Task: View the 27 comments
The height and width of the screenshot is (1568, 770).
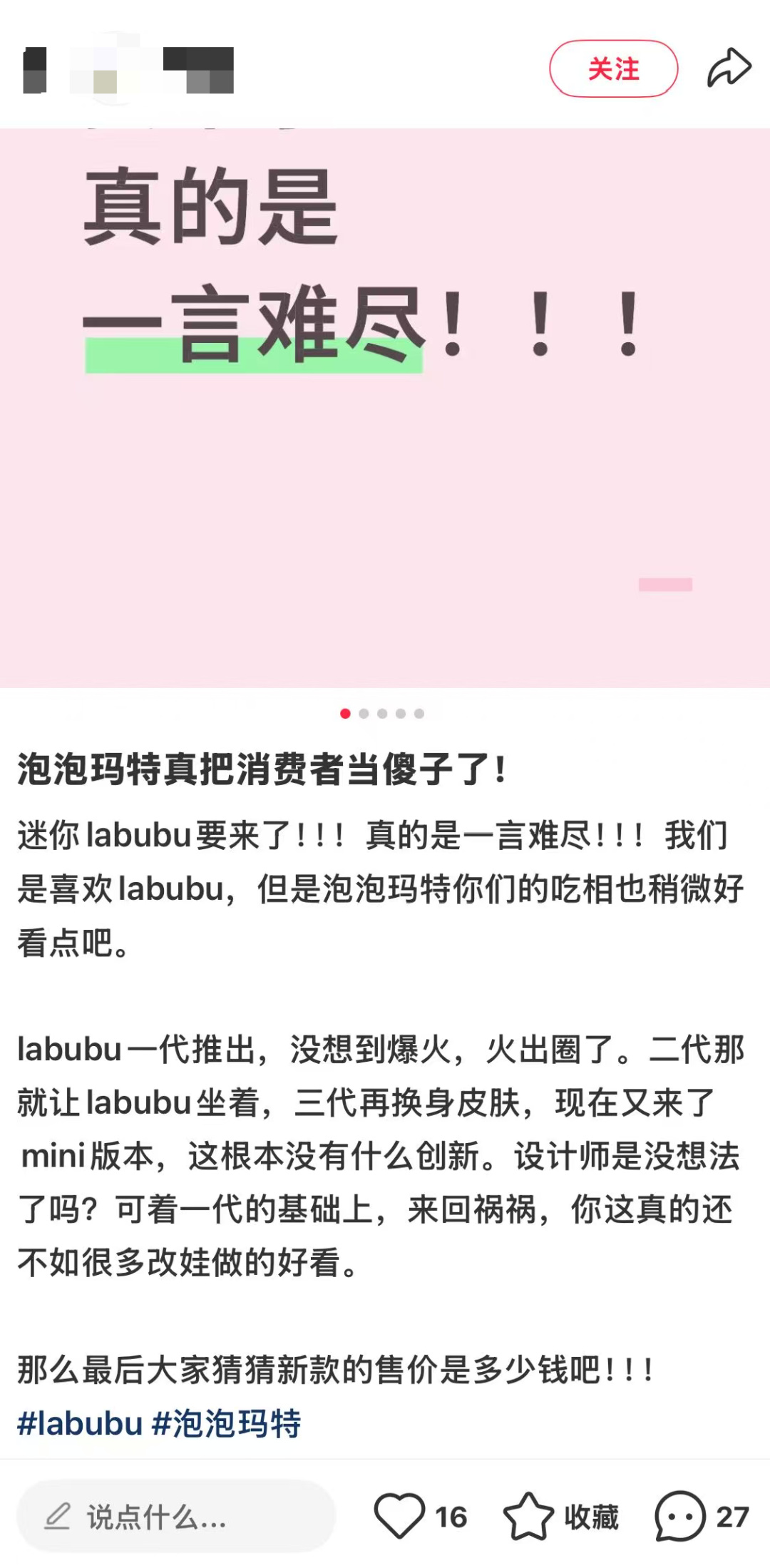Action: click(x=679, y=1516)
